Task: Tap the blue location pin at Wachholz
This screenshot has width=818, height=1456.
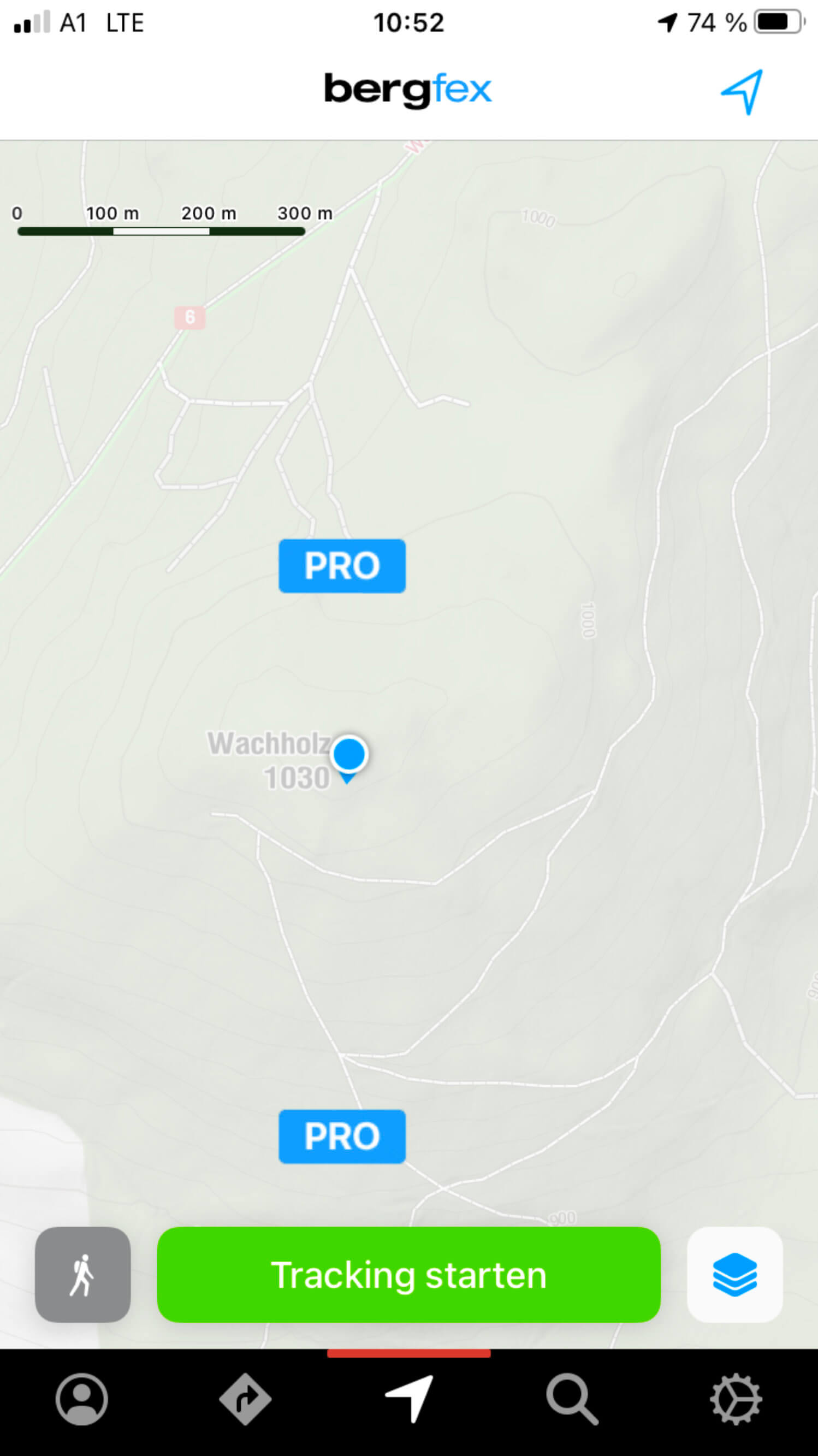Action: [x=349, y=758]
